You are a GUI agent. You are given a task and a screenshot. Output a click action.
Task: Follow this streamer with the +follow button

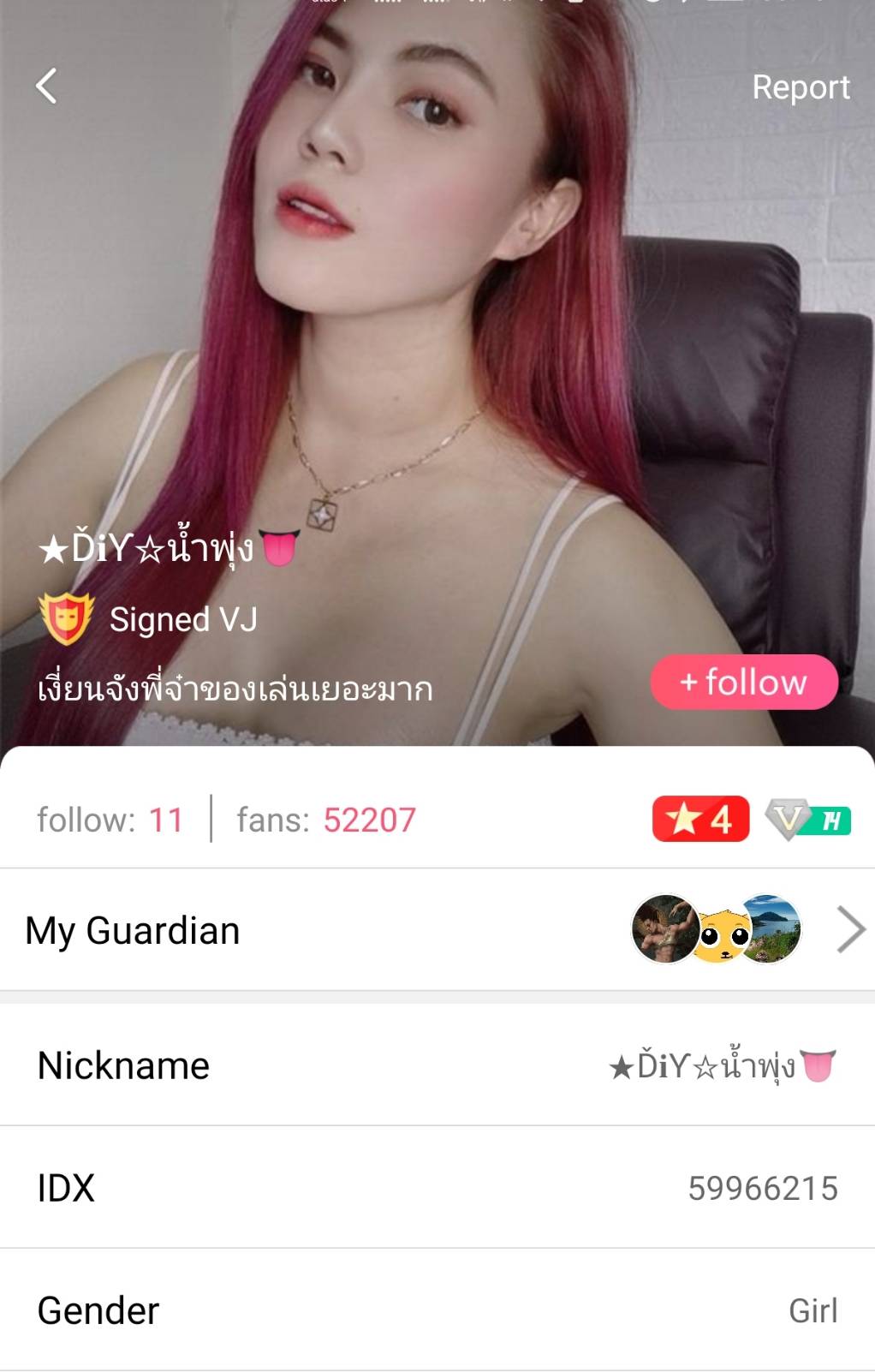click(743, 682)
